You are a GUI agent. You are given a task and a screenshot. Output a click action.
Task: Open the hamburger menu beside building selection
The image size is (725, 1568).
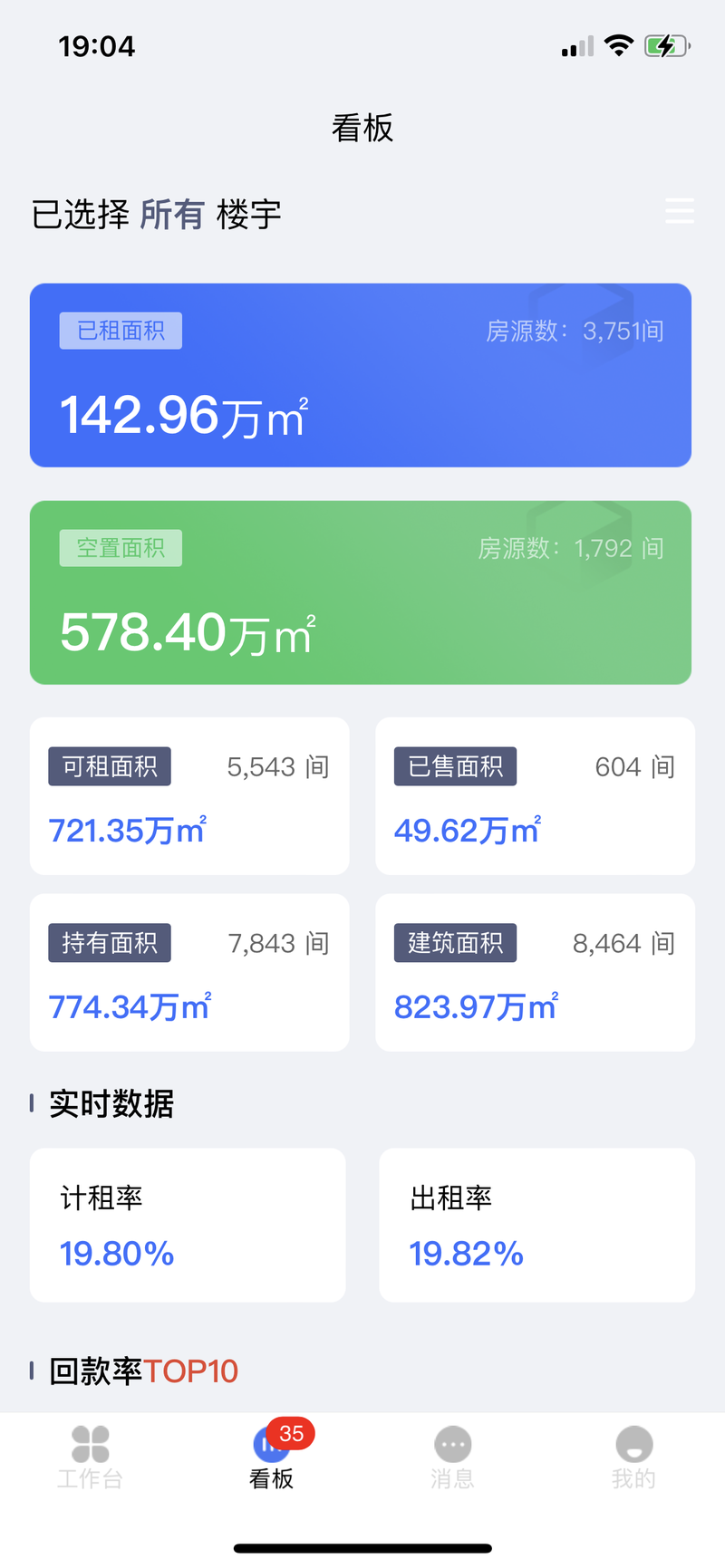(x=680, y=210)
